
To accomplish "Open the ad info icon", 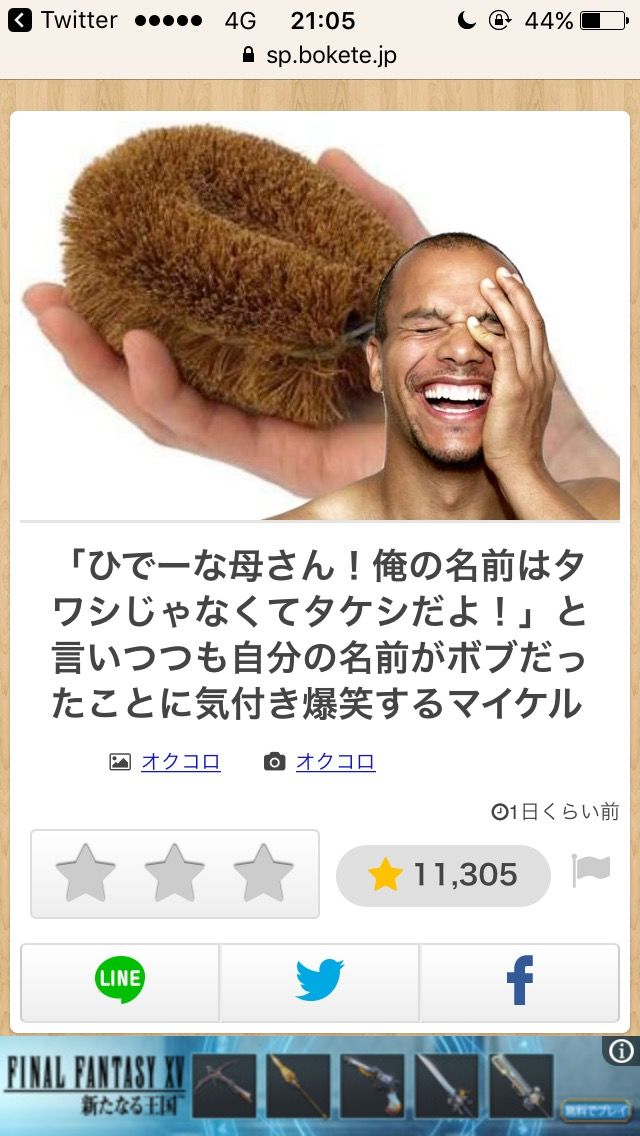I will pyautogui.click(x=621, y=1050).
